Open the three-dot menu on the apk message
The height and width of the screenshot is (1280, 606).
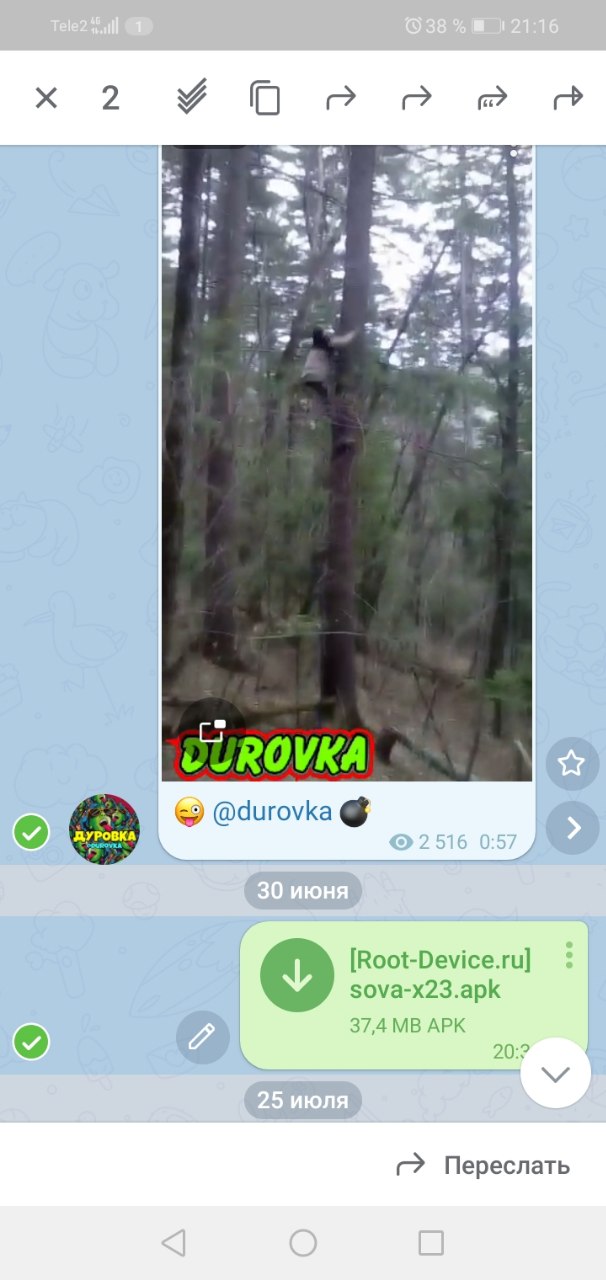click(569, 955)
